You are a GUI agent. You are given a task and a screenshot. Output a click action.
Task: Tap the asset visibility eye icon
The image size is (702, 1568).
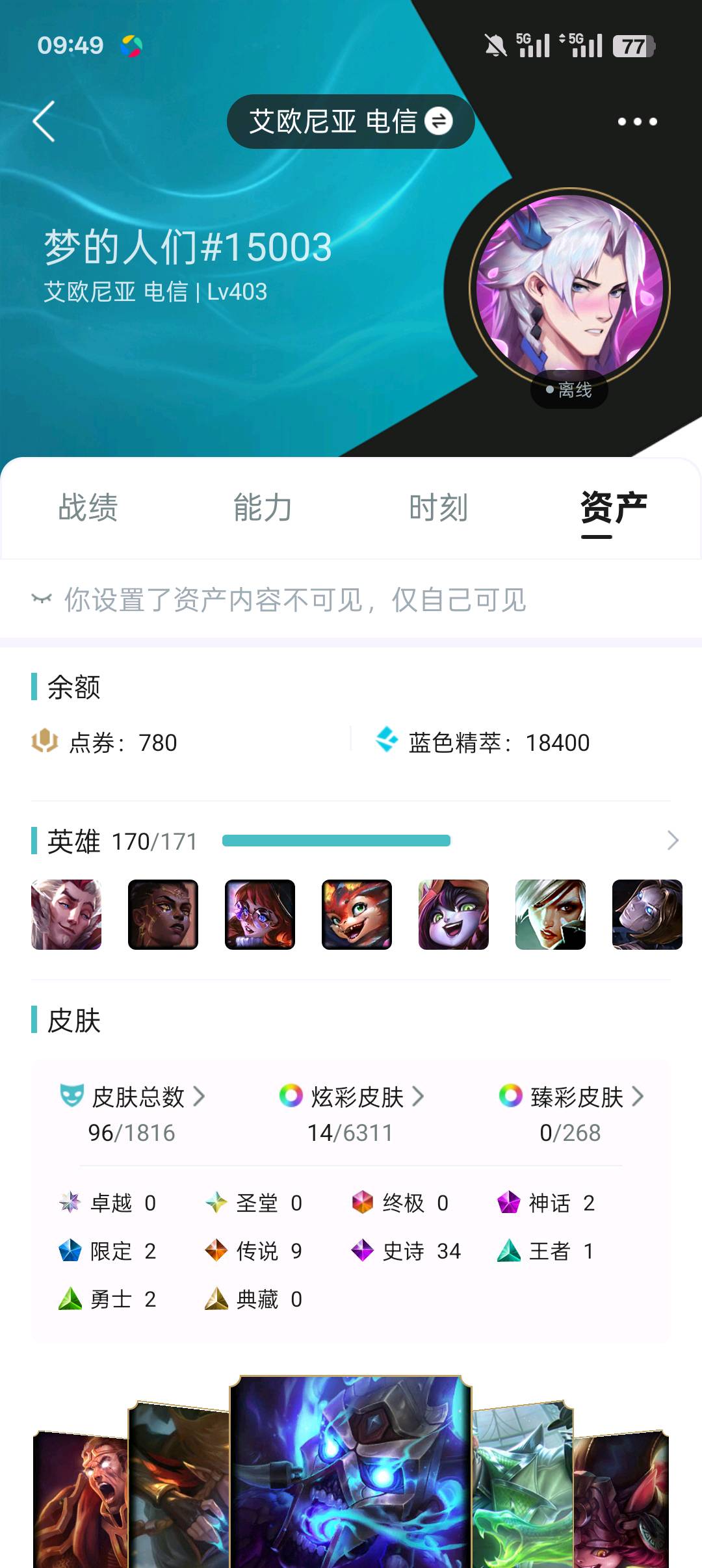pyautogui.click(x=42, y=599)
